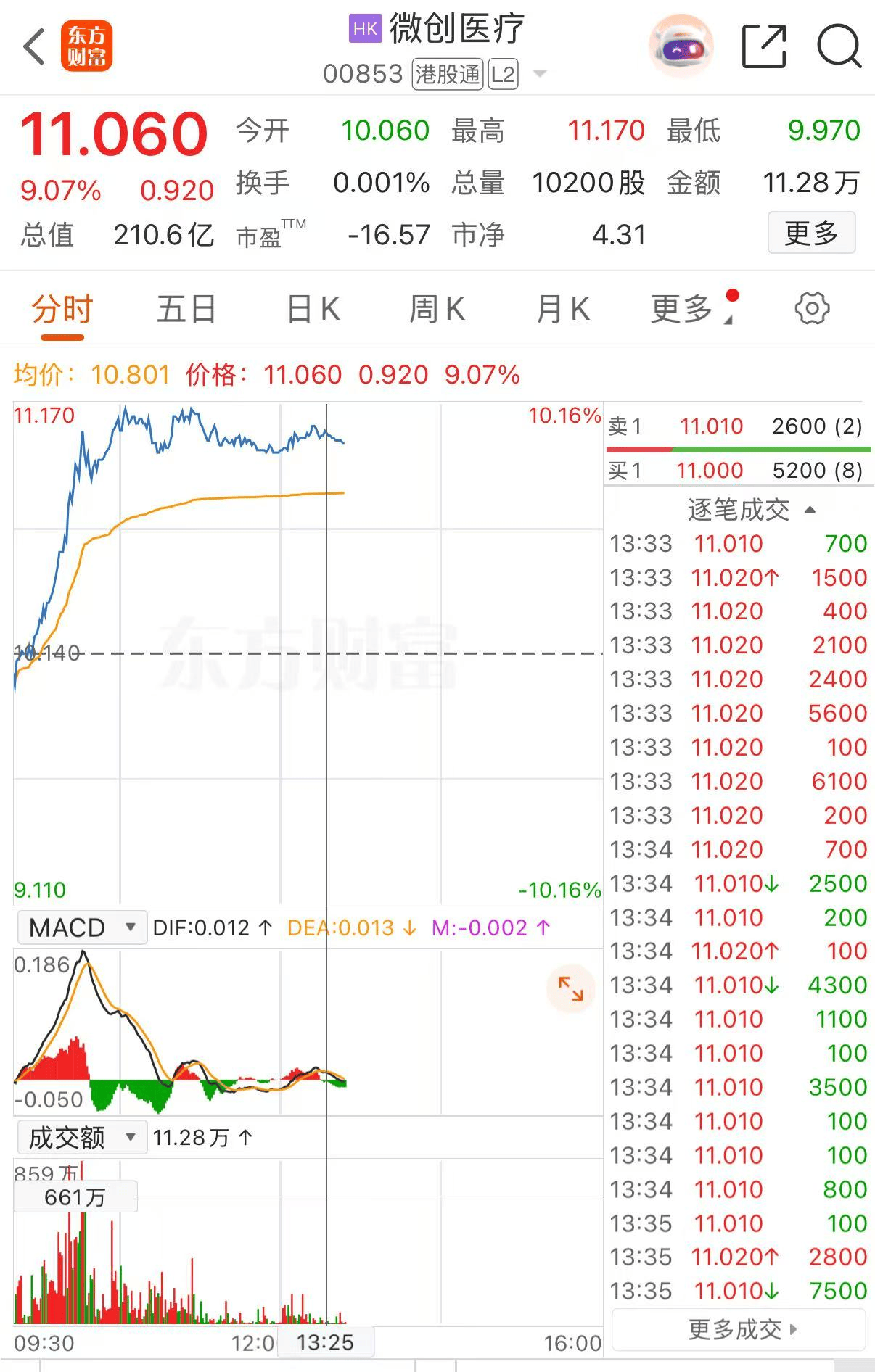Switch to the 月K chart tab
Image resolution: width=875 pixels, height=1372 pixels.
[562, 310]
